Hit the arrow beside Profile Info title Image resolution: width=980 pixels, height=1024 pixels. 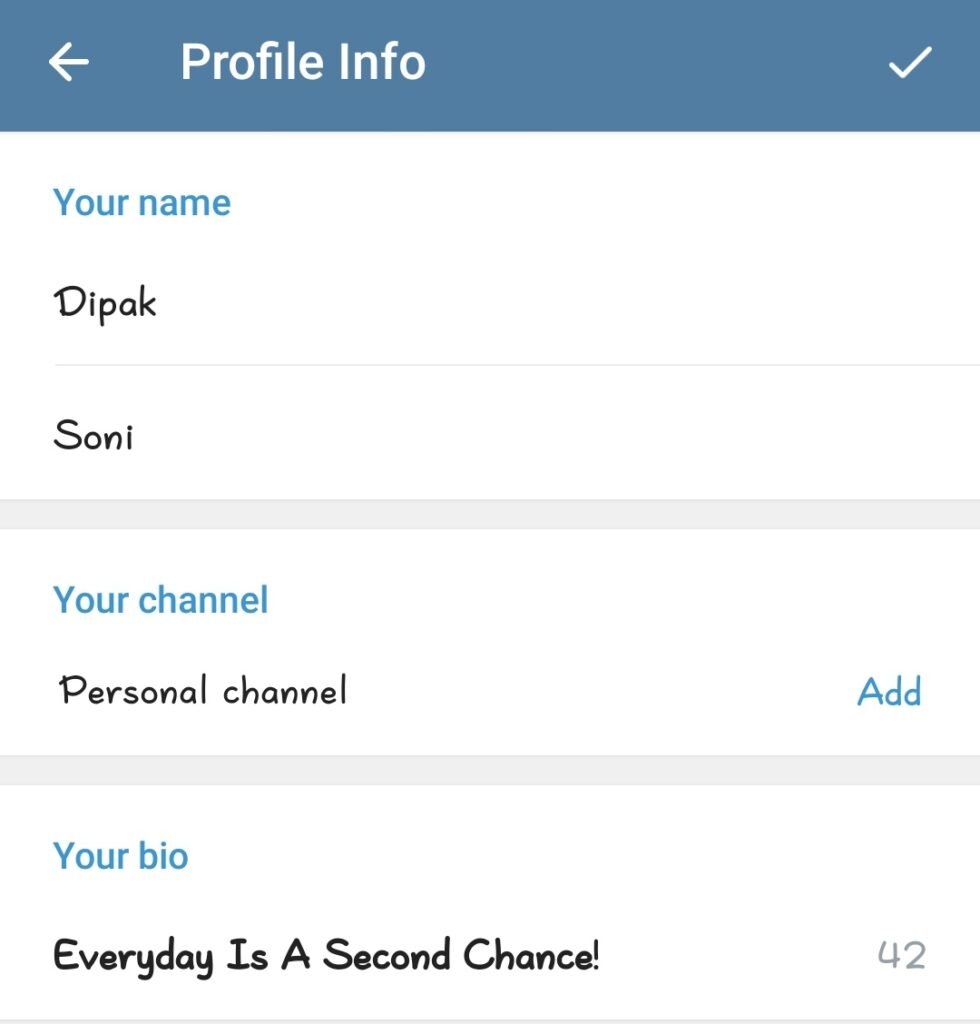tap(66, 63)
